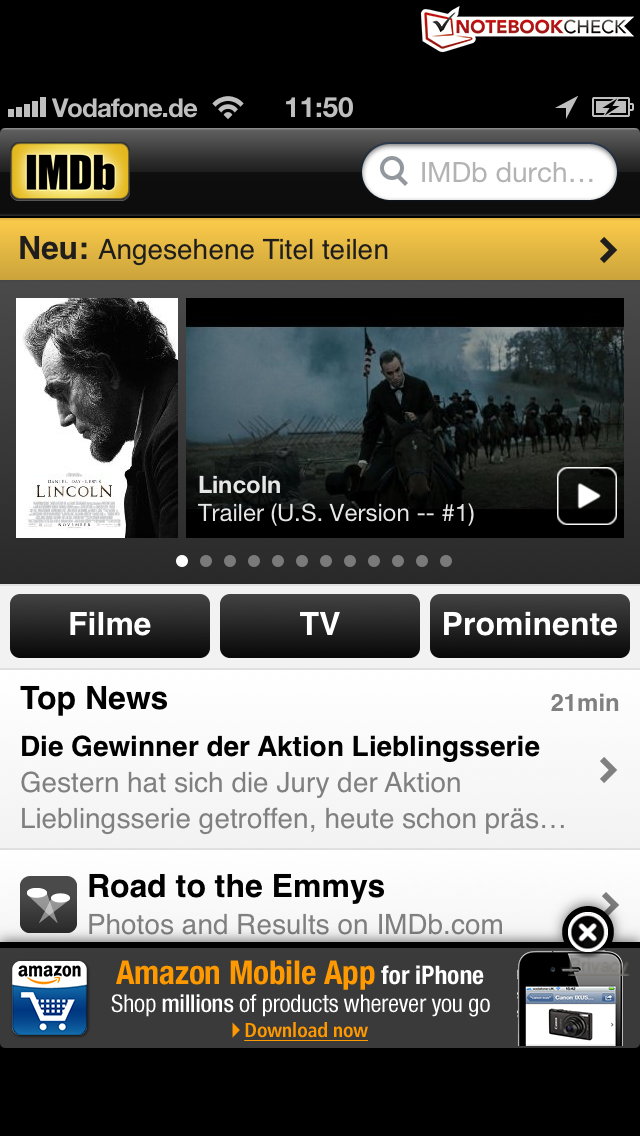Open the TV section
The width and height of the screenshot is (640, 1136).
pyautogui.click(x=320, y=625)
